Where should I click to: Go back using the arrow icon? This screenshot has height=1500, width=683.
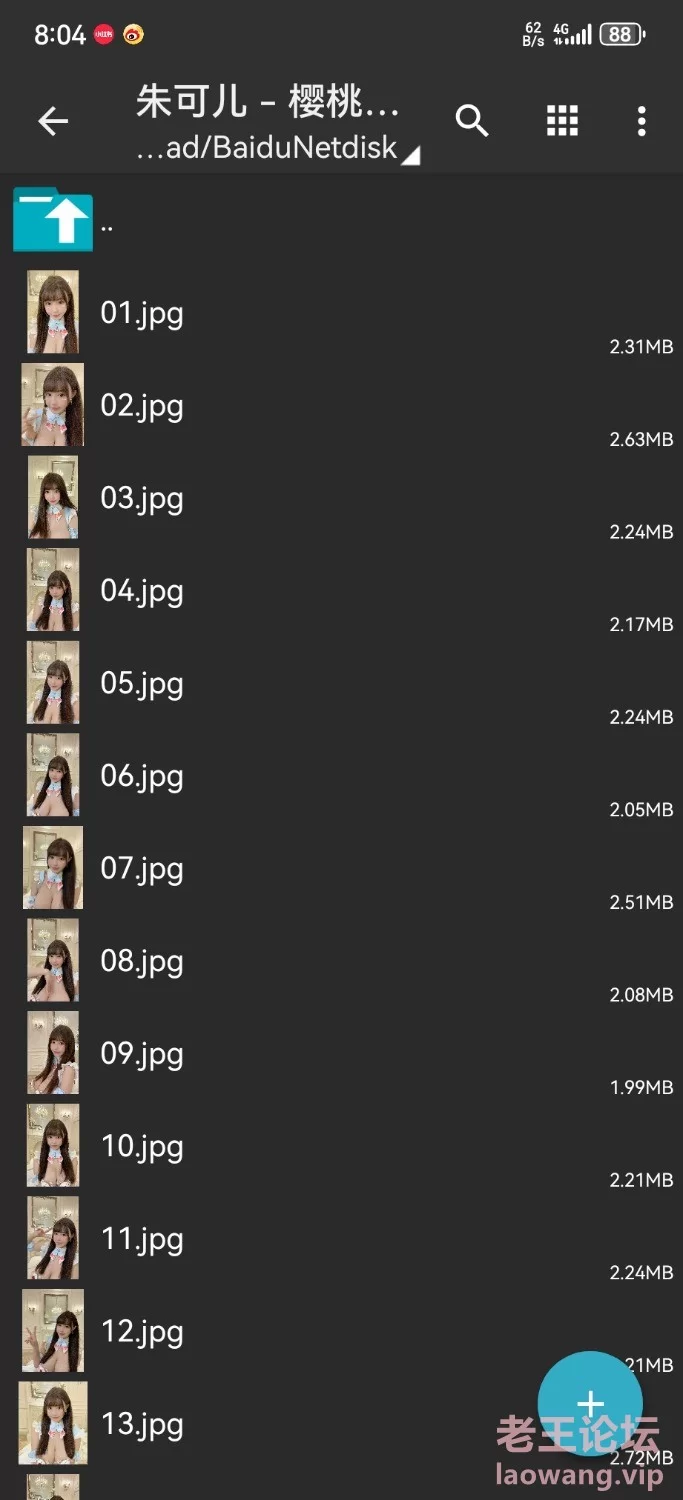pos(53,122)
